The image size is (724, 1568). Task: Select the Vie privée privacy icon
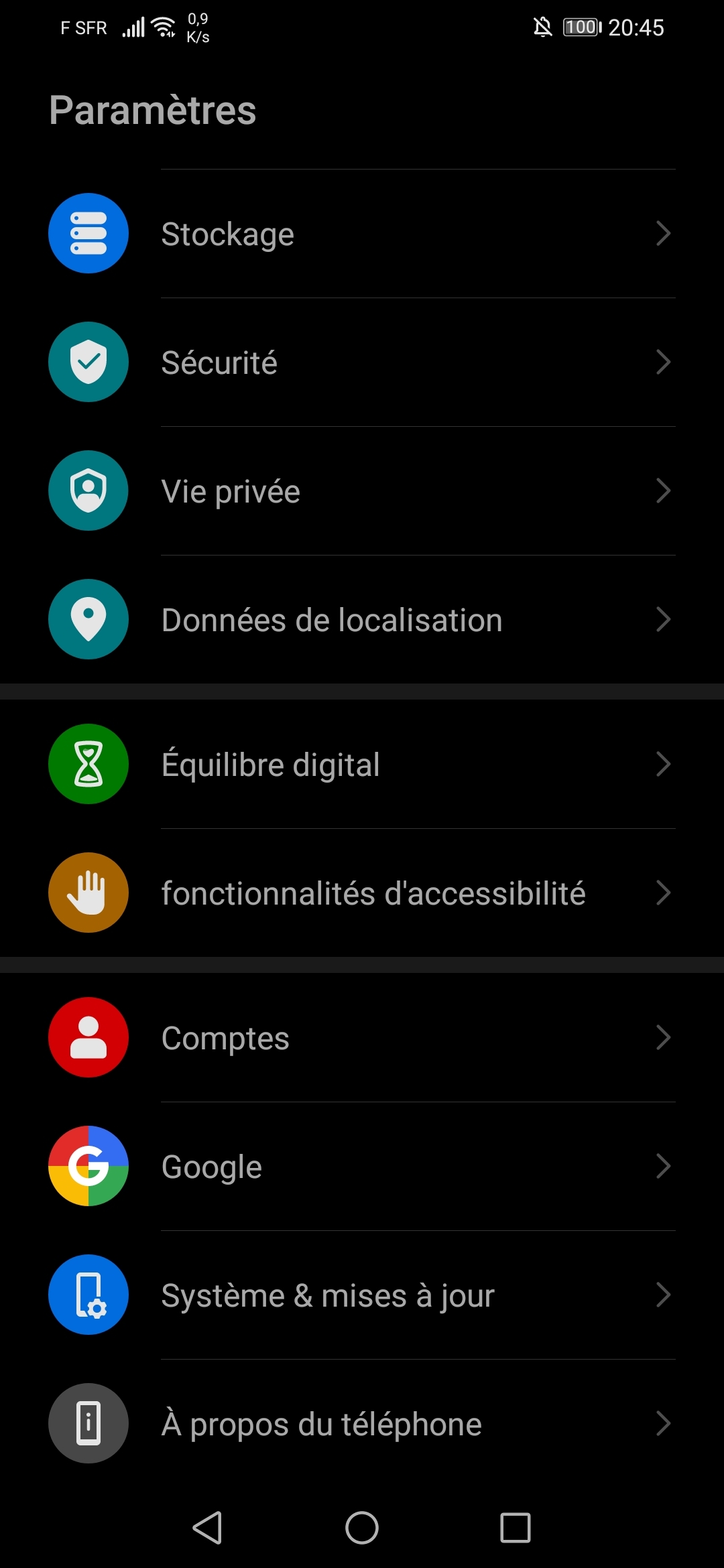pos(88,490)
